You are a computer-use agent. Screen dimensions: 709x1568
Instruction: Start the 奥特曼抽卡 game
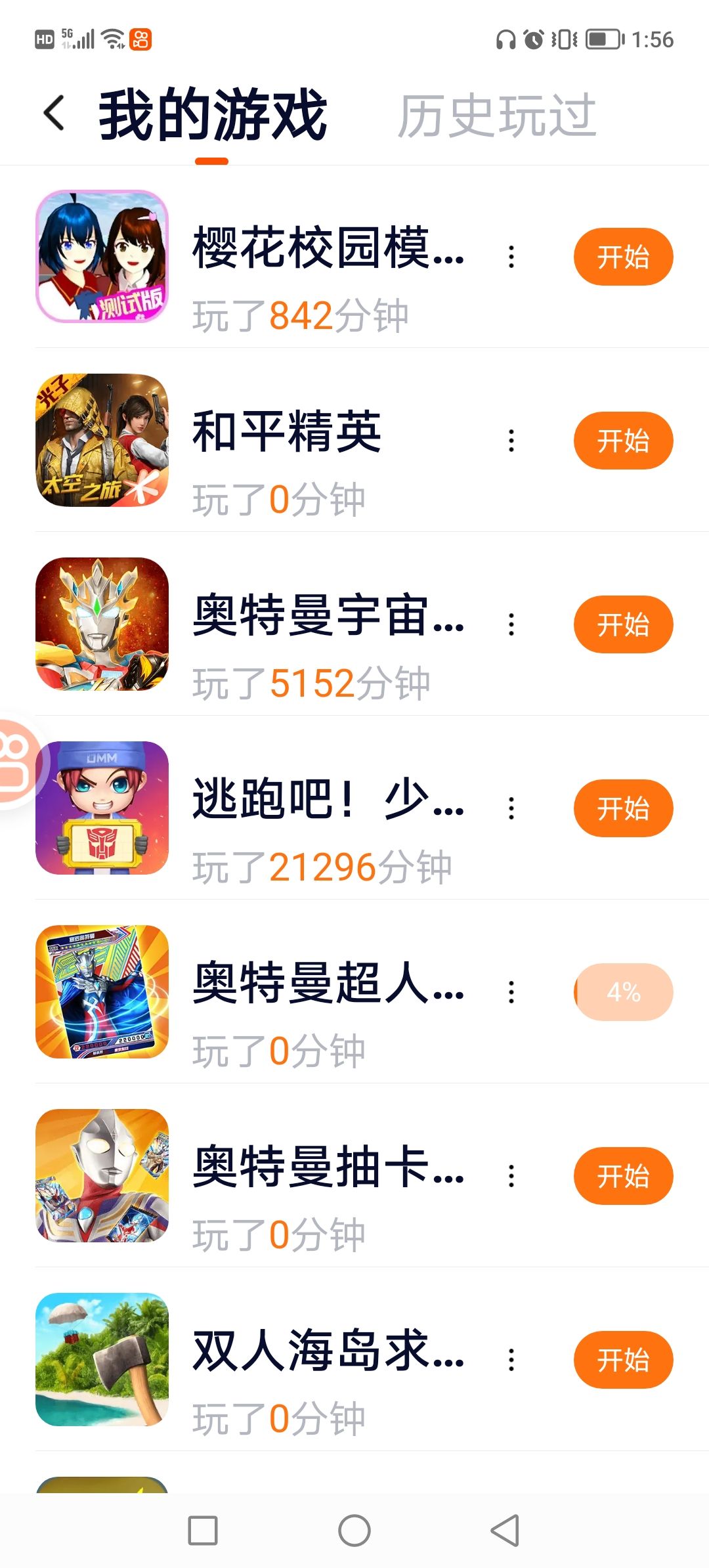(x=622, y=1176)
